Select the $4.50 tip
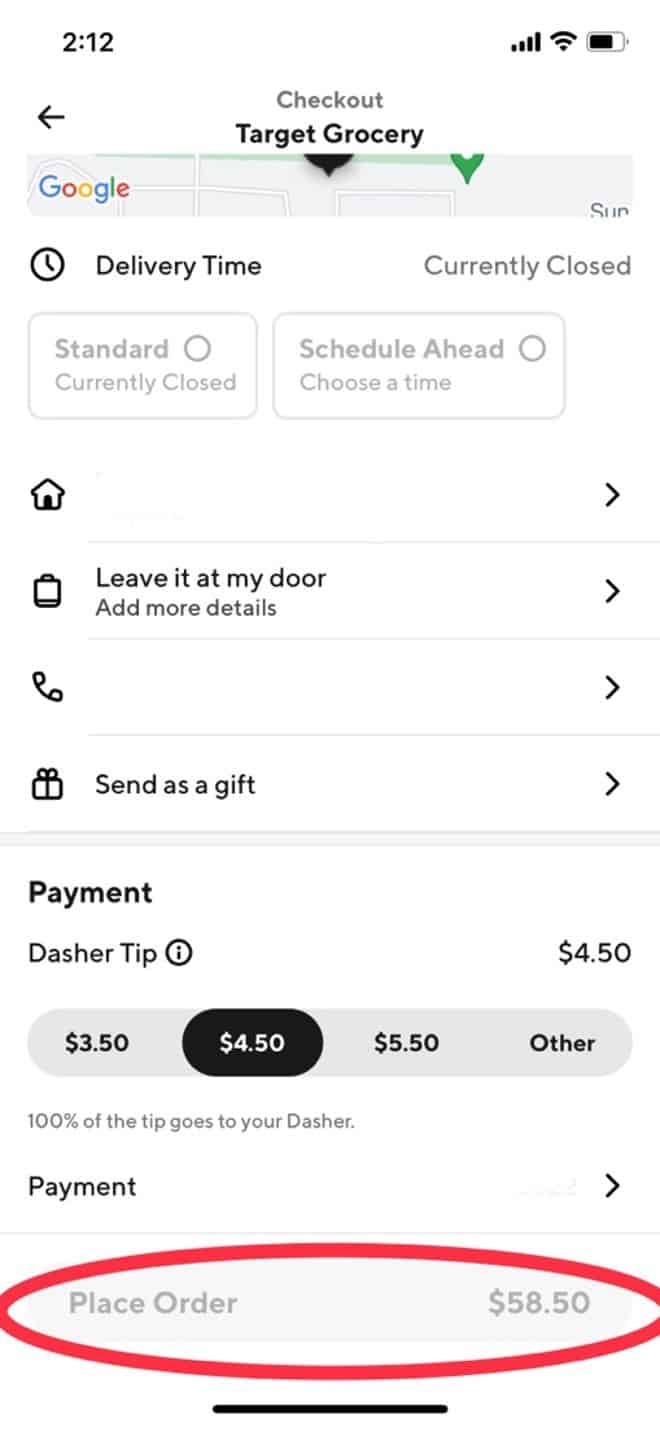The image size is (660, 1430). click(x=252, y=1043)
